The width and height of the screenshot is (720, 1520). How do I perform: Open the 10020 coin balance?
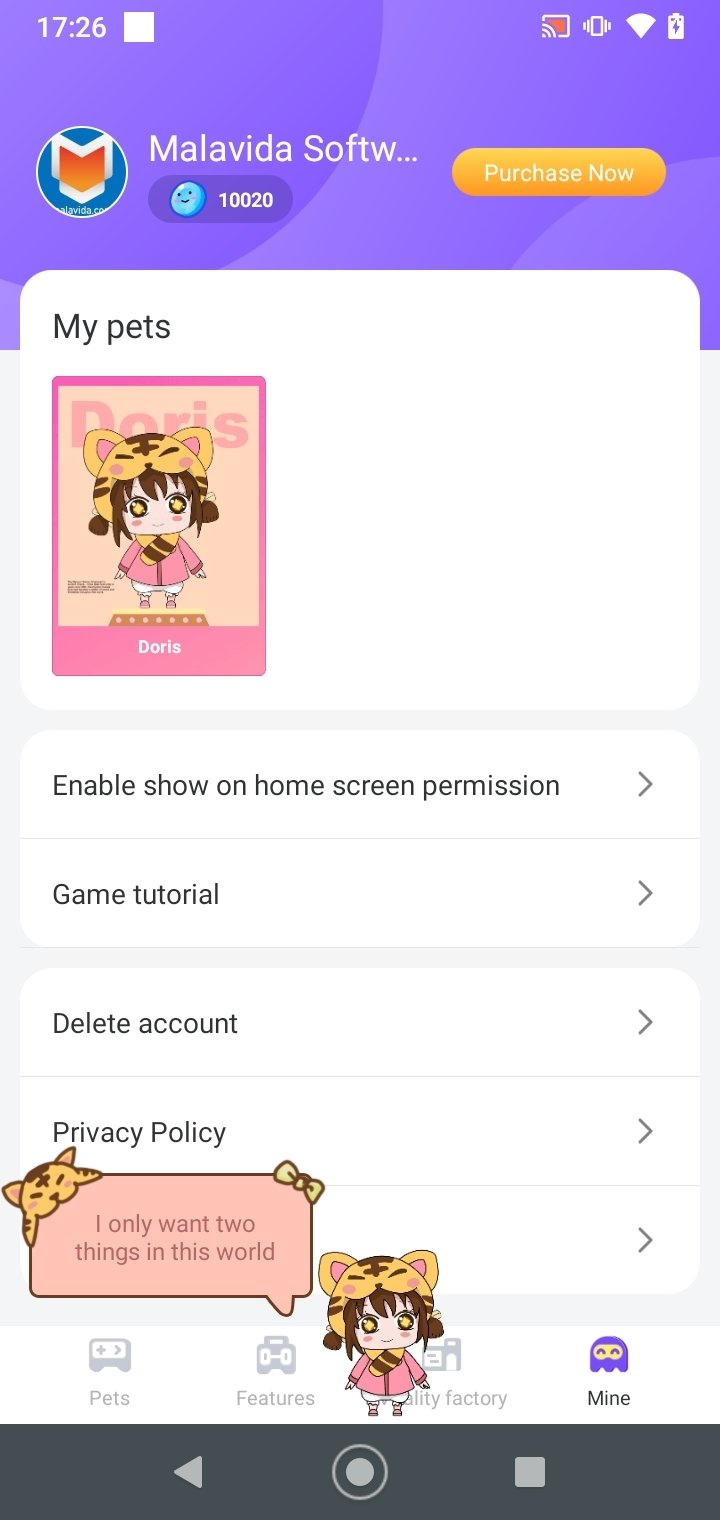pyautogui.click(x=221, y=200)
